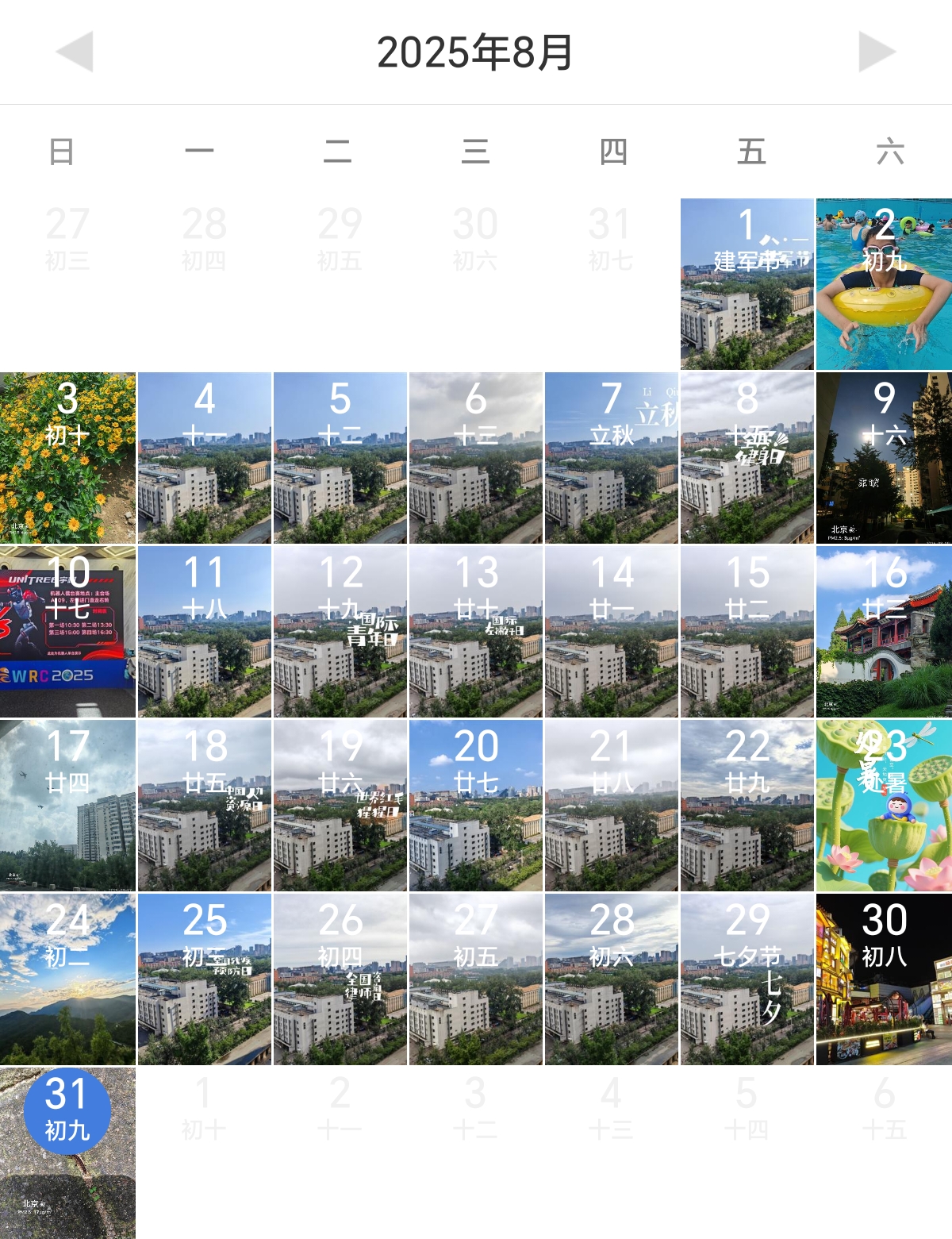Open the August 1 photo entry

pos(747,284)
